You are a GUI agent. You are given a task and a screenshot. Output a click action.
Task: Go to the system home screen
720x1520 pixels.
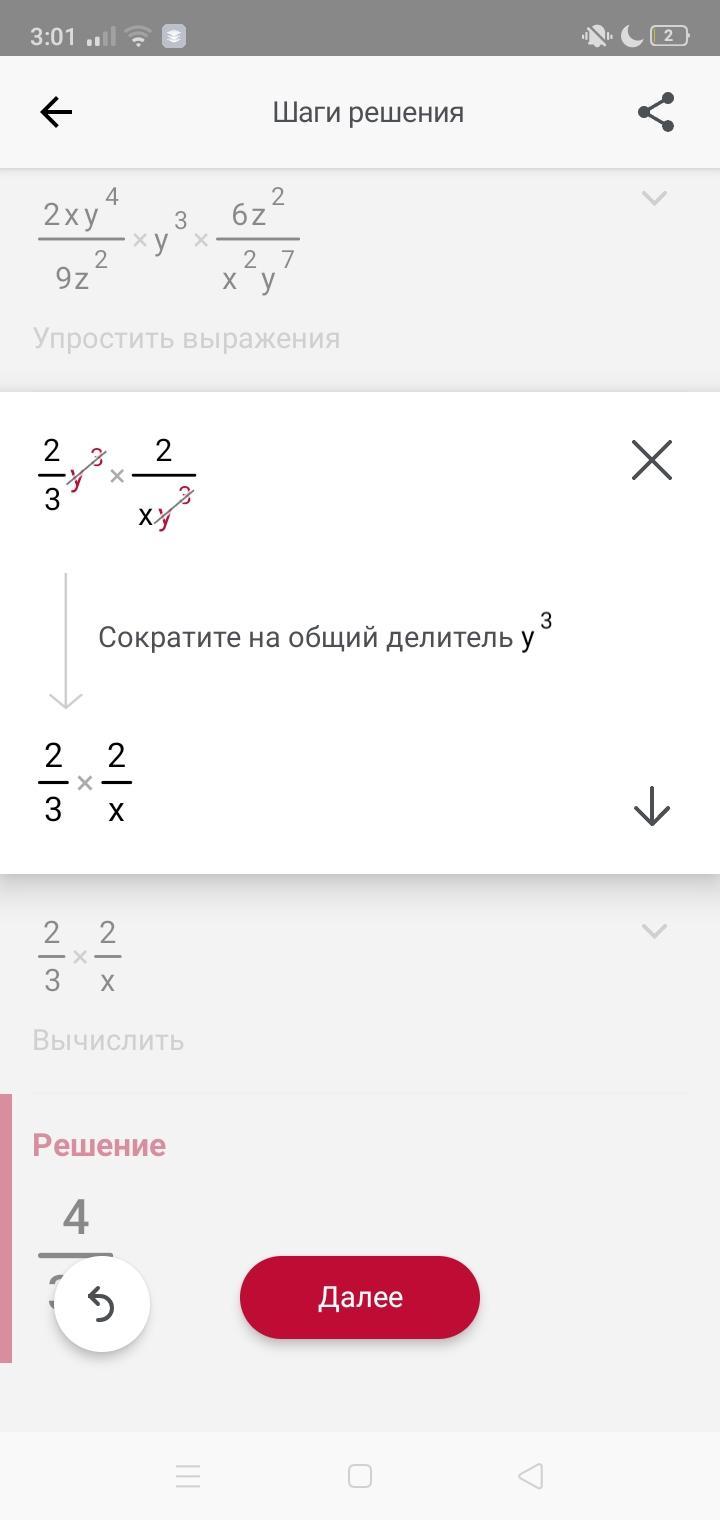[360, 1476]
